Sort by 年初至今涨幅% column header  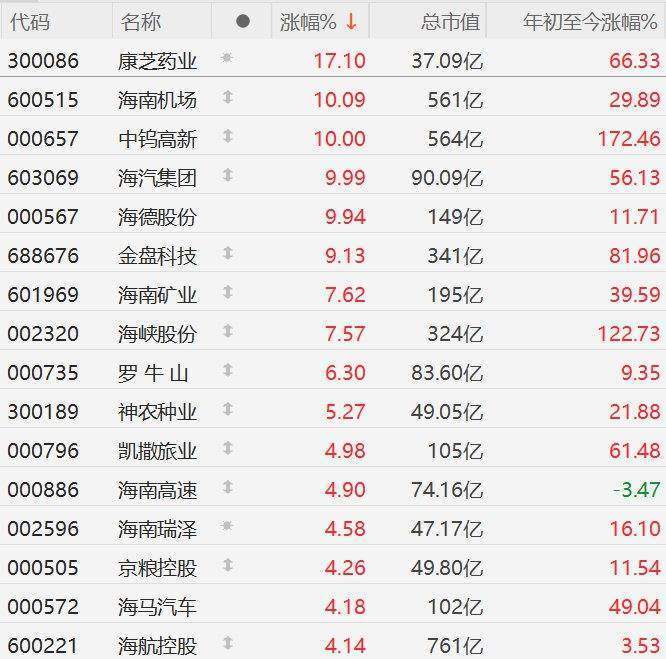591,21
